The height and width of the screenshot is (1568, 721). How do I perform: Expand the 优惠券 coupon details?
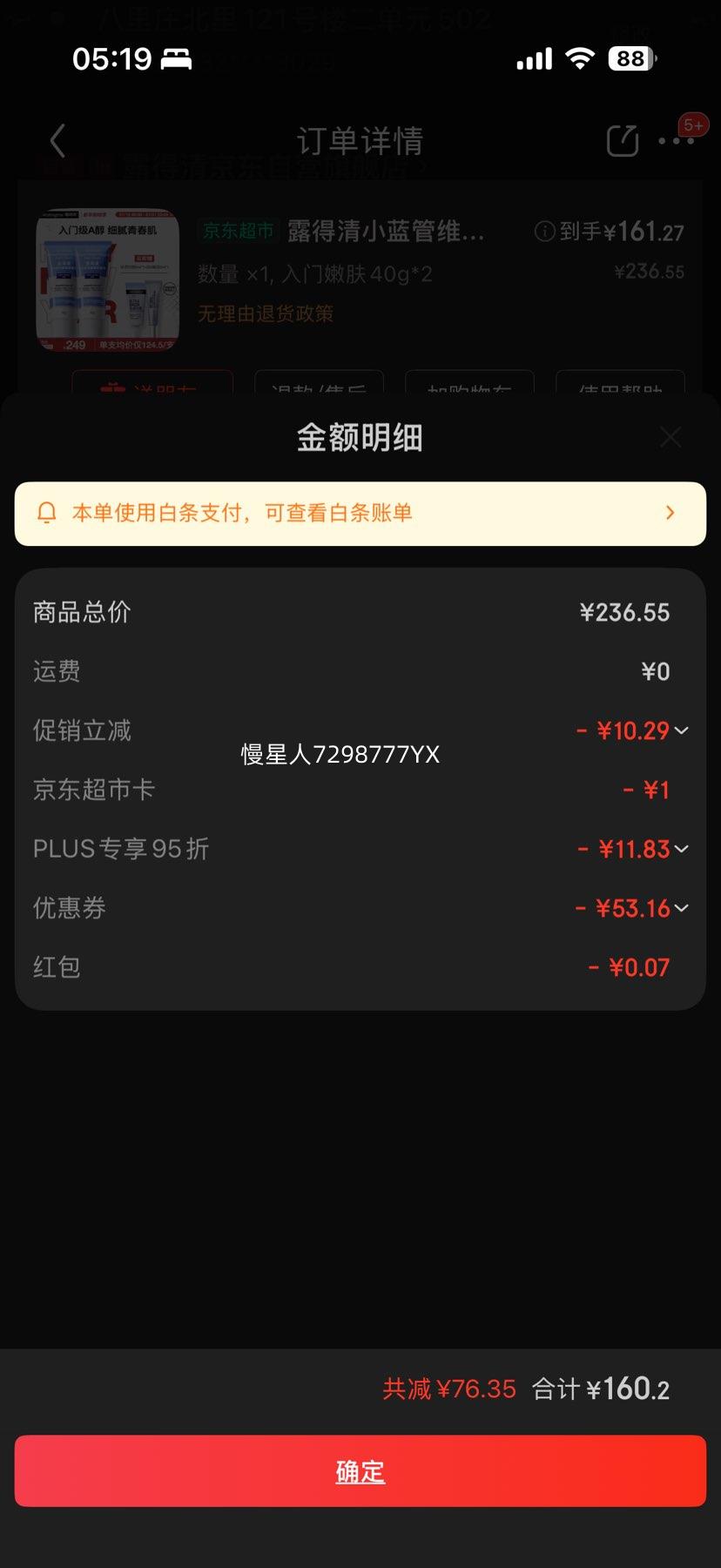coord(681,908)
